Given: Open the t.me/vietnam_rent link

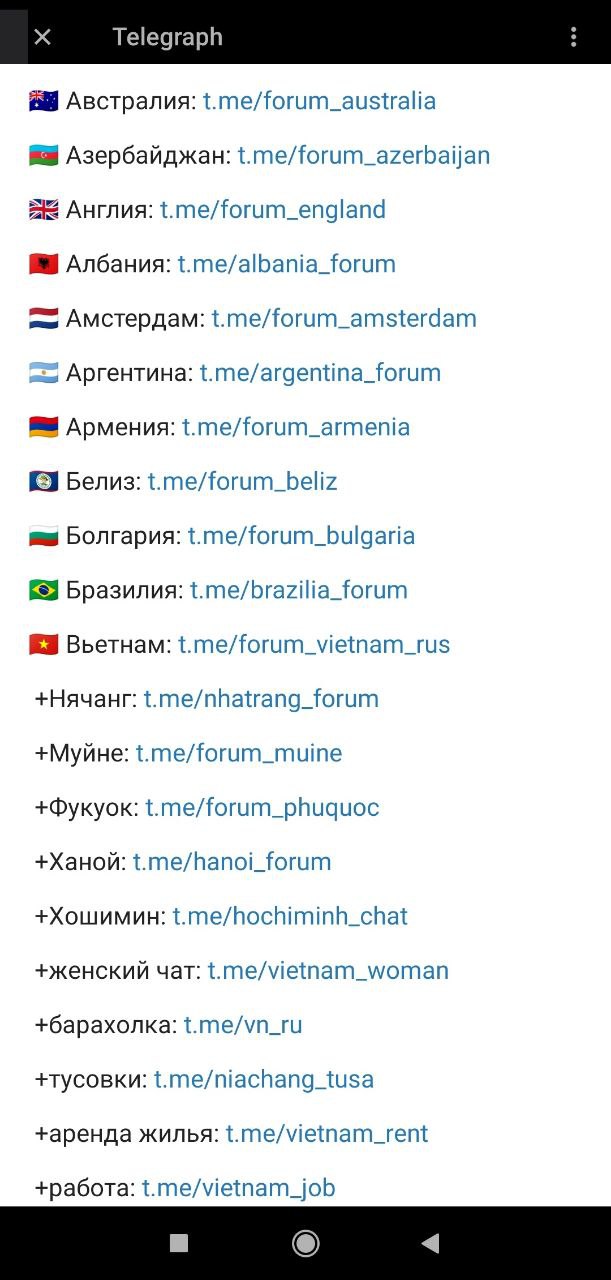Looking at the screenshot, I should click(x=326, y=1133).
